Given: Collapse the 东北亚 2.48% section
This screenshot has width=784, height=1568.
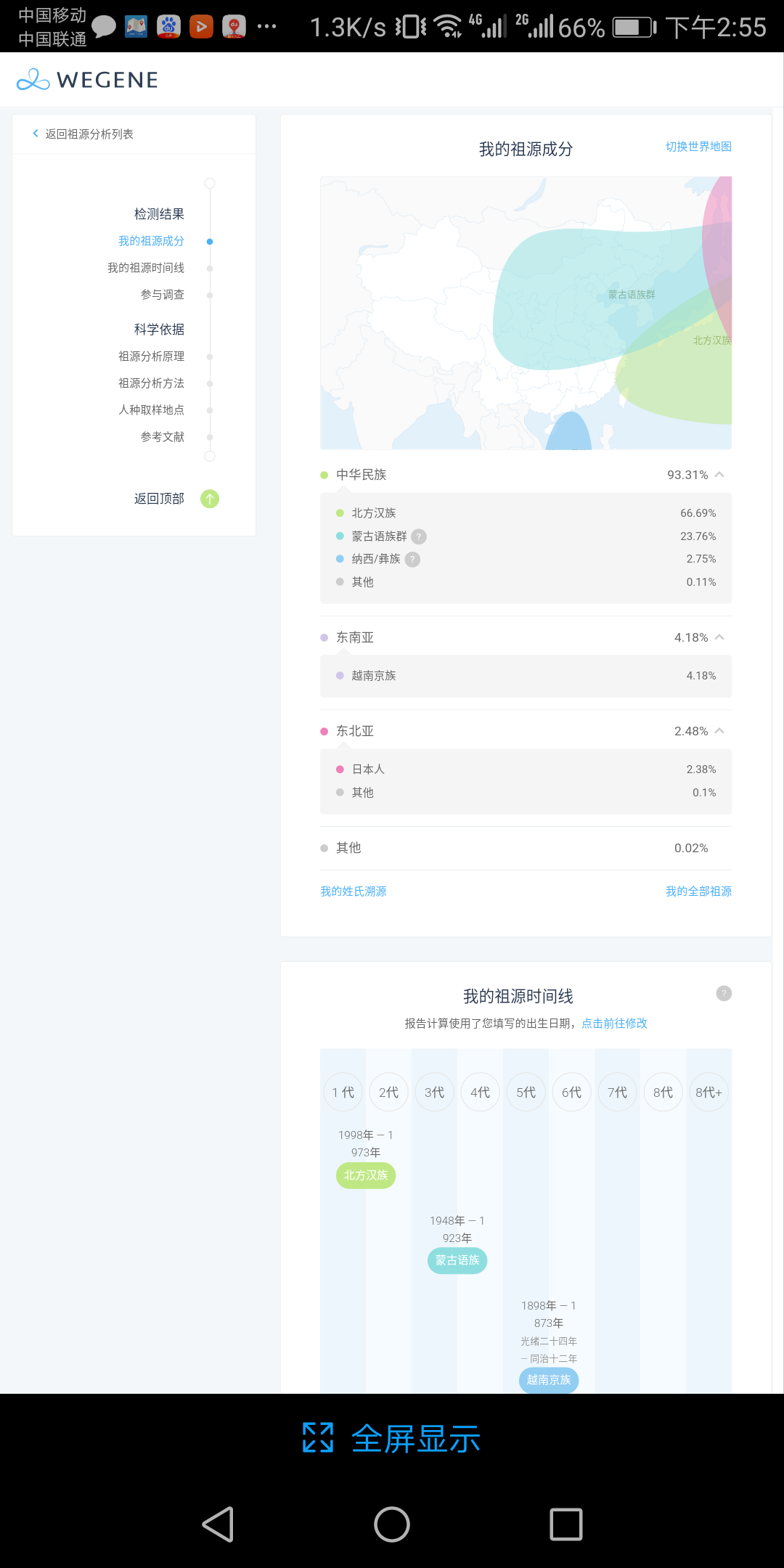Looking at the screenshot, I should click(719, 731).
